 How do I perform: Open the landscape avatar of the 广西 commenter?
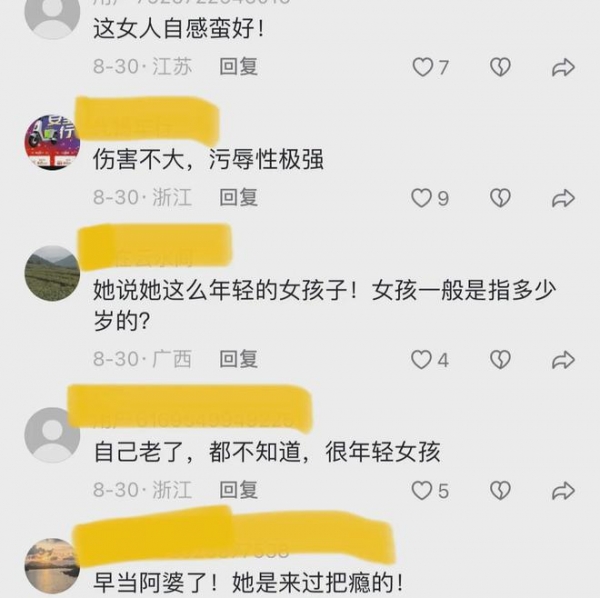[52, 273]
